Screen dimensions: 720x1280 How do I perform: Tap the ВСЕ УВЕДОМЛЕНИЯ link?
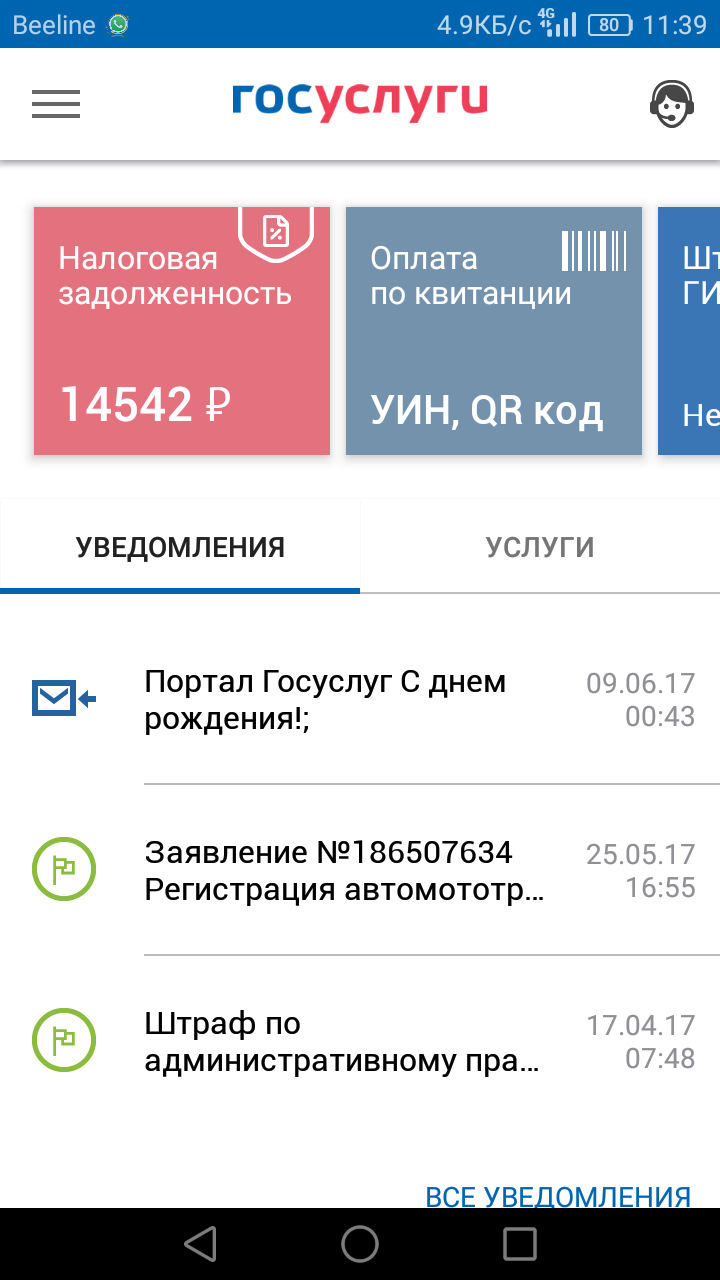point(558,1196)
